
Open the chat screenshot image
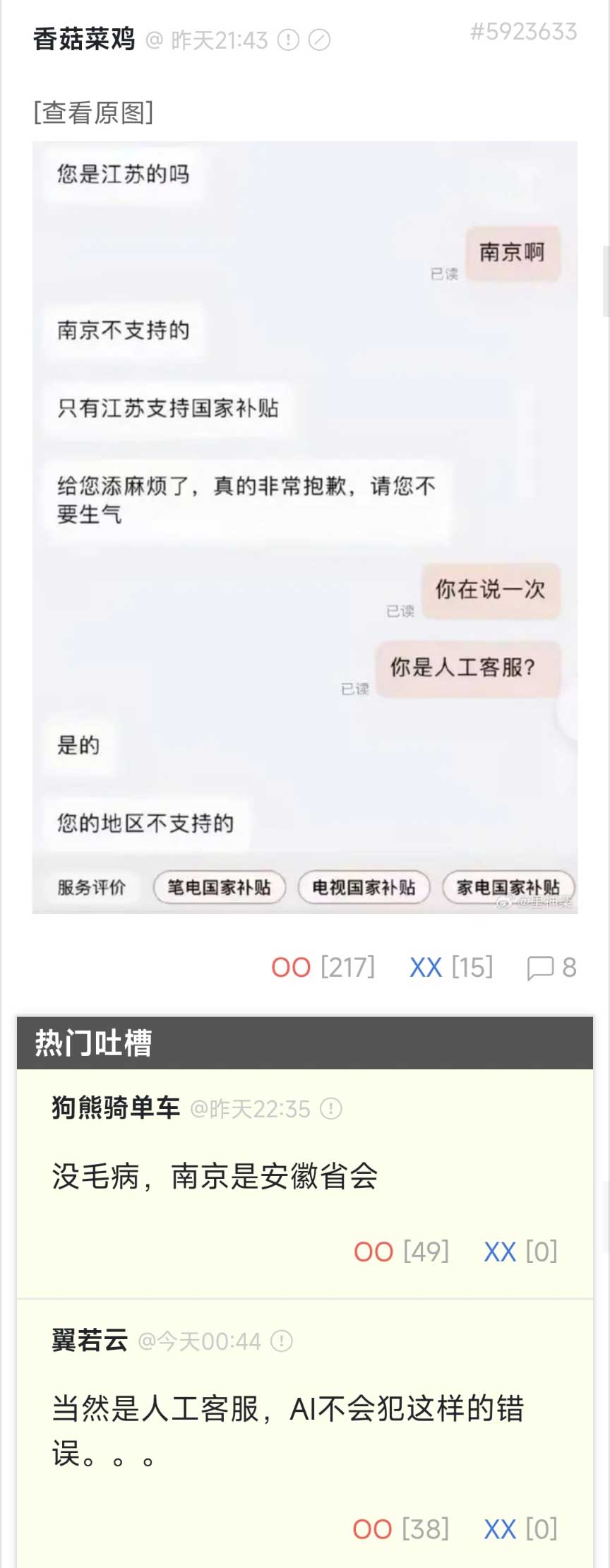click(304, 526)
